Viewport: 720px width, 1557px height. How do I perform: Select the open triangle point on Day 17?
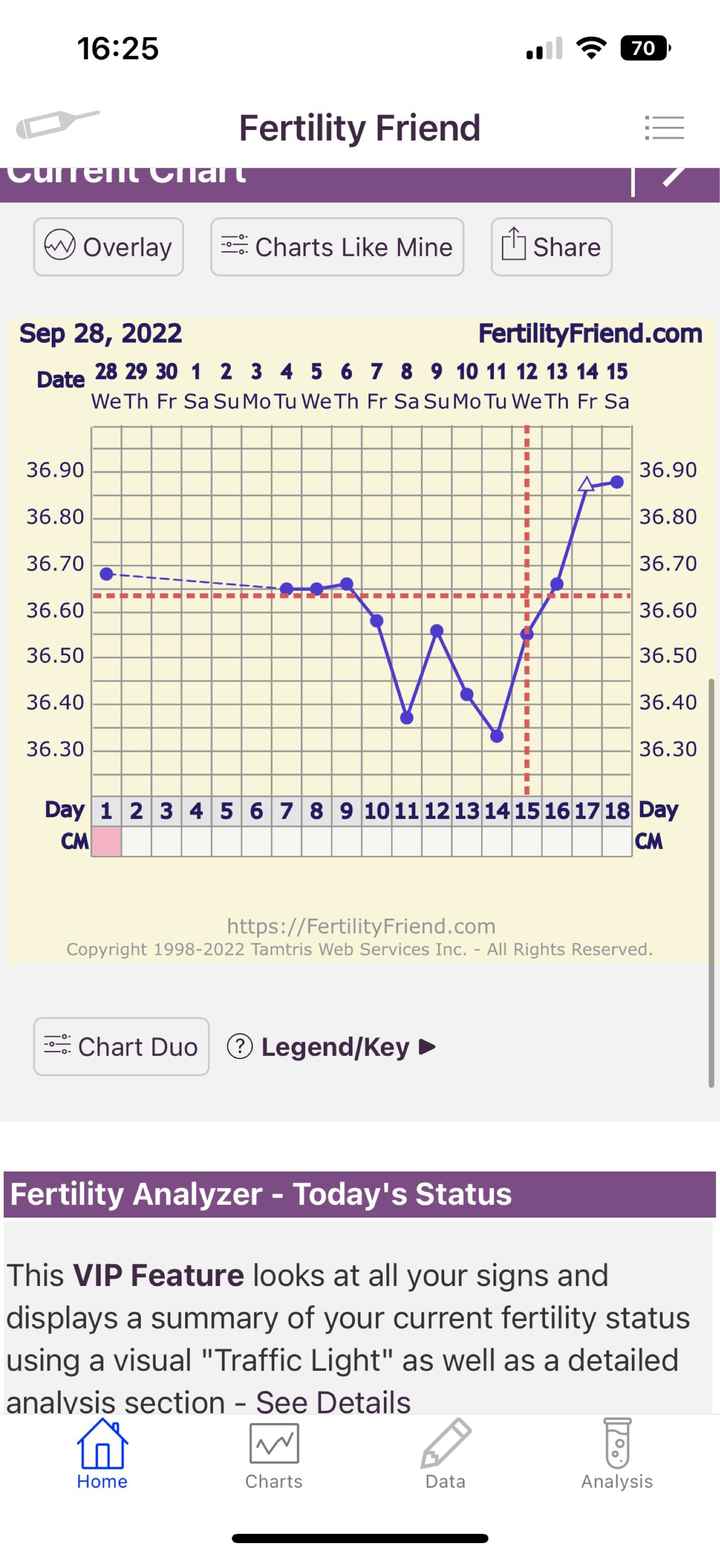tap(585, 483)
